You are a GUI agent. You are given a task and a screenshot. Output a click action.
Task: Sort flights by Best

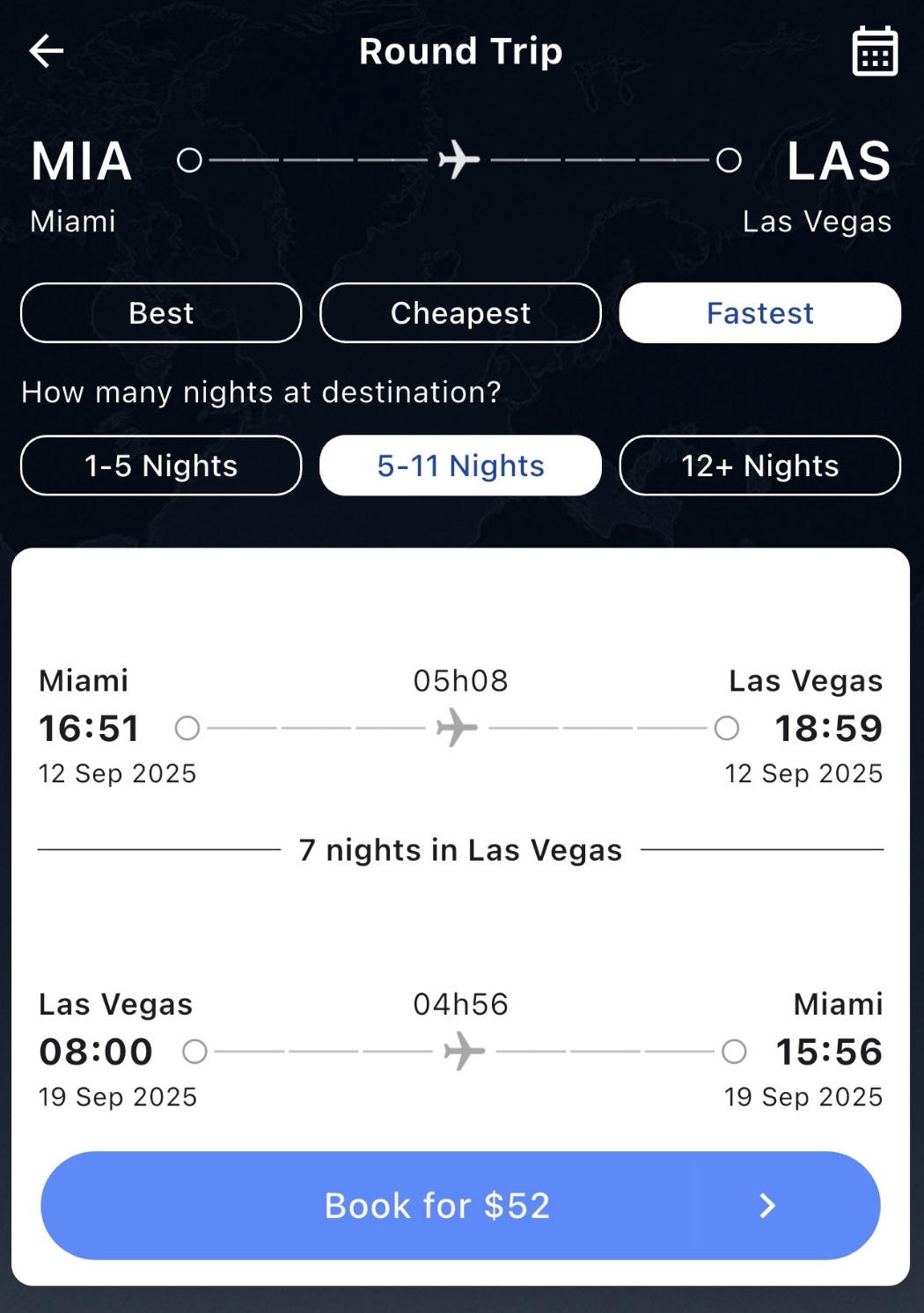click(161, 313)
